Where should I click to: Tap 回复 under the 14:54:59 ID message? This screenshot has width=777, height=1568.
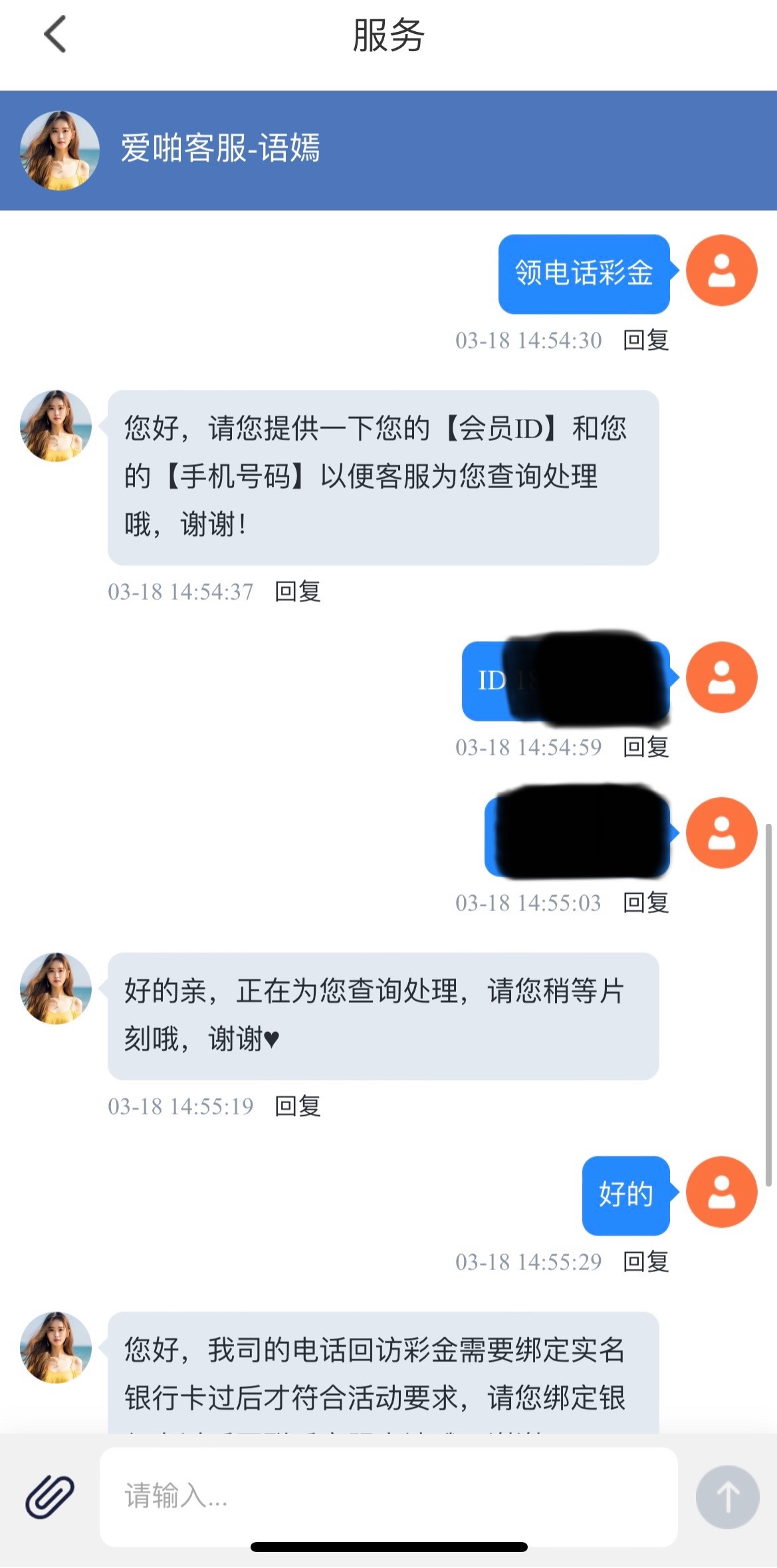(645, 747)
